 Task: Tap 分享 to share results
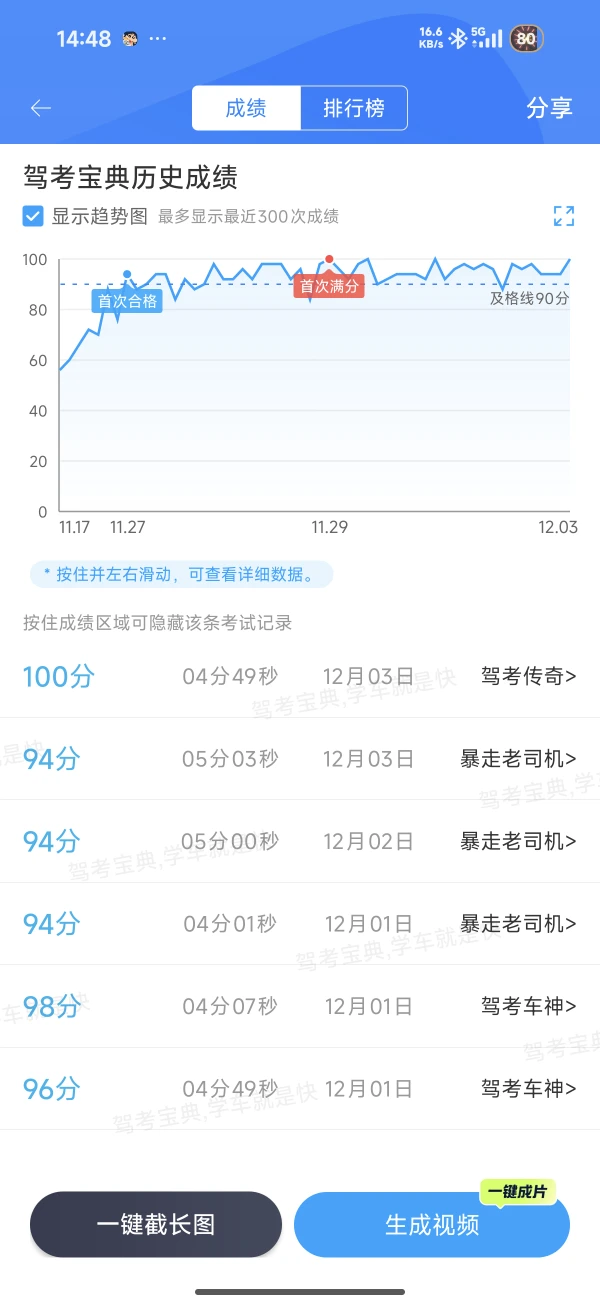point(549,108)
